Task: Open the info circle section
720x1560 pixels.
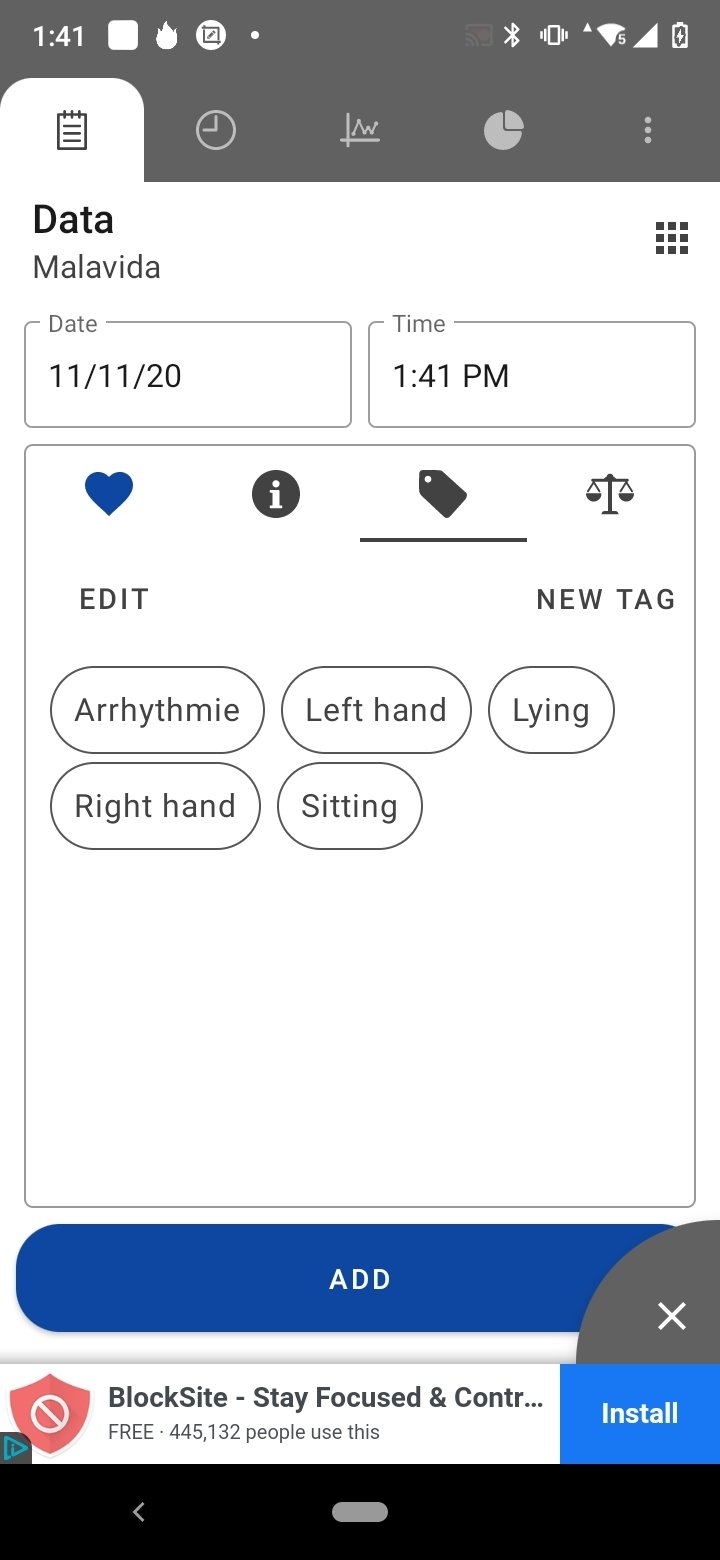Action: pyautogui.click(x=276, y=494)
